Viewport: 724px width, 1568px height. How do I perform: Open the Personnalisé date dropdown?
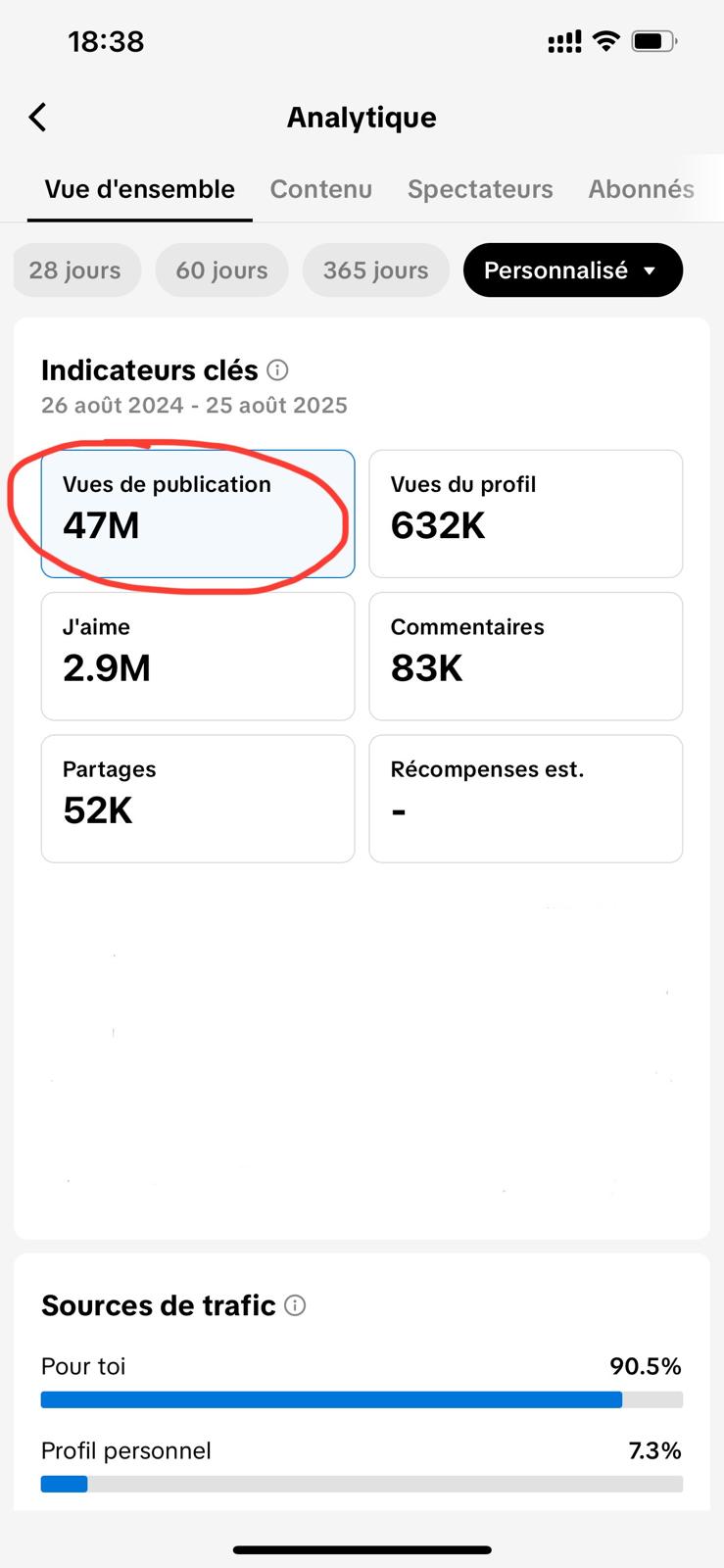571,270
